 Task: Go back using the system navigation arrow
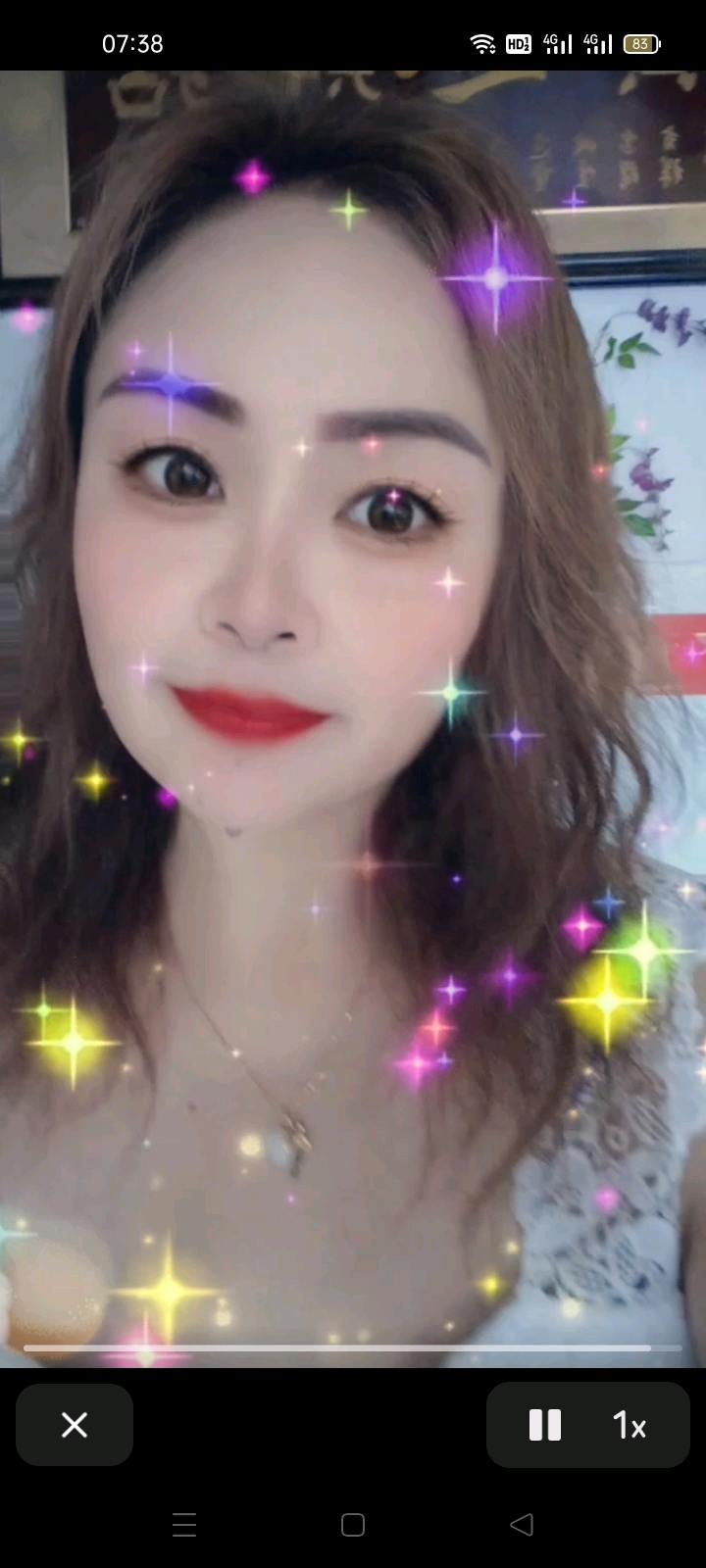(x=522, y=1525)
